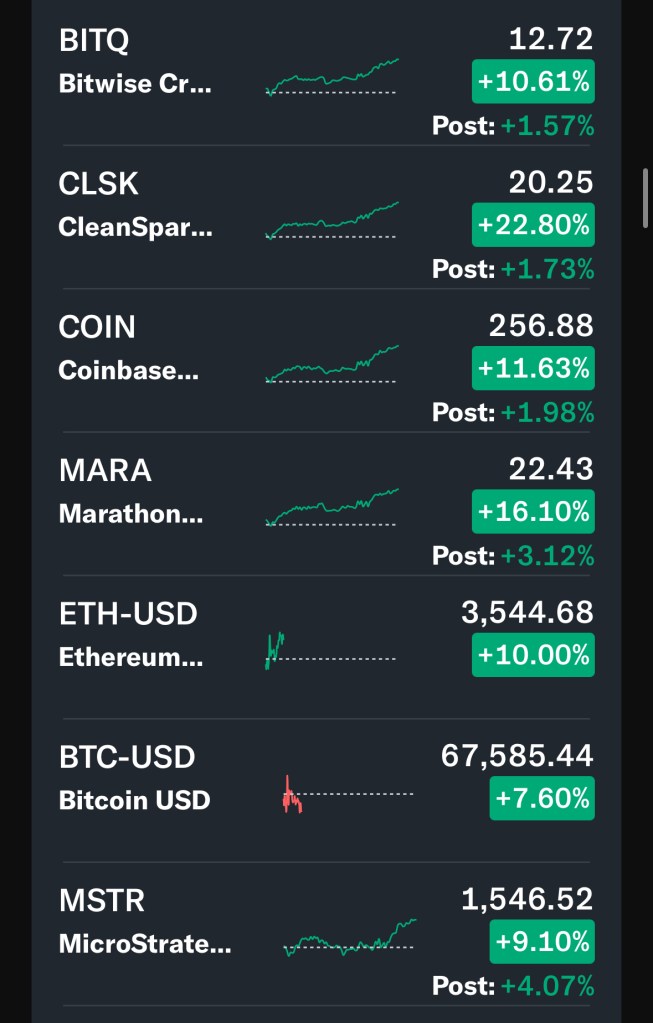Tap CLSK's +22.80% change badge
Viewport: 653px width, 1023px height.
point(533,225)
